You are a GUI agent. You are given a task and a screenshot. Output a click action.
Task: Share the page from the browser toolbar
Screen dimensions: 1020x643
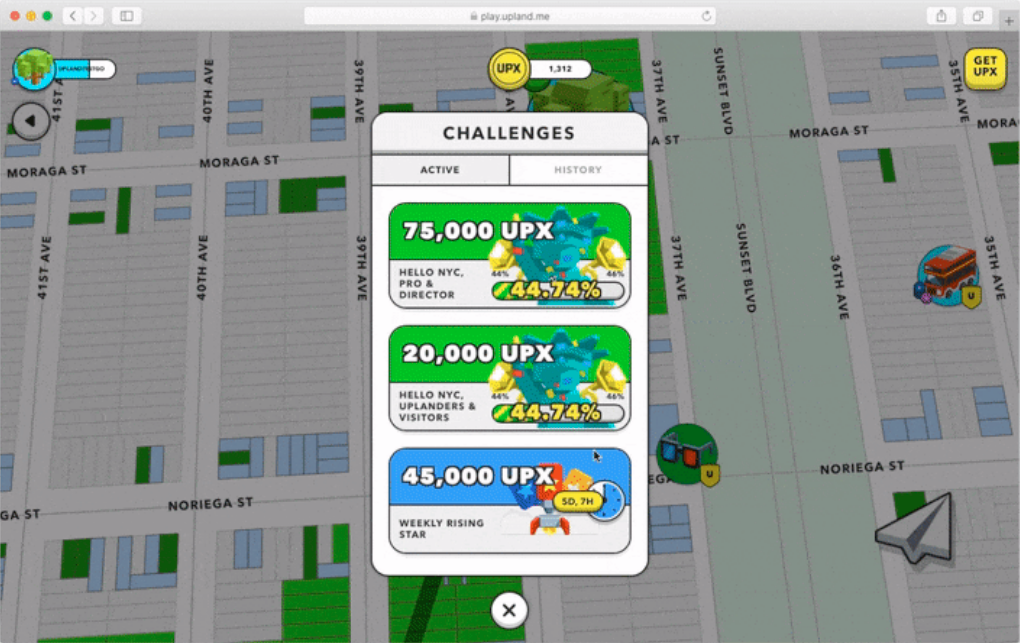click(941, 16)
